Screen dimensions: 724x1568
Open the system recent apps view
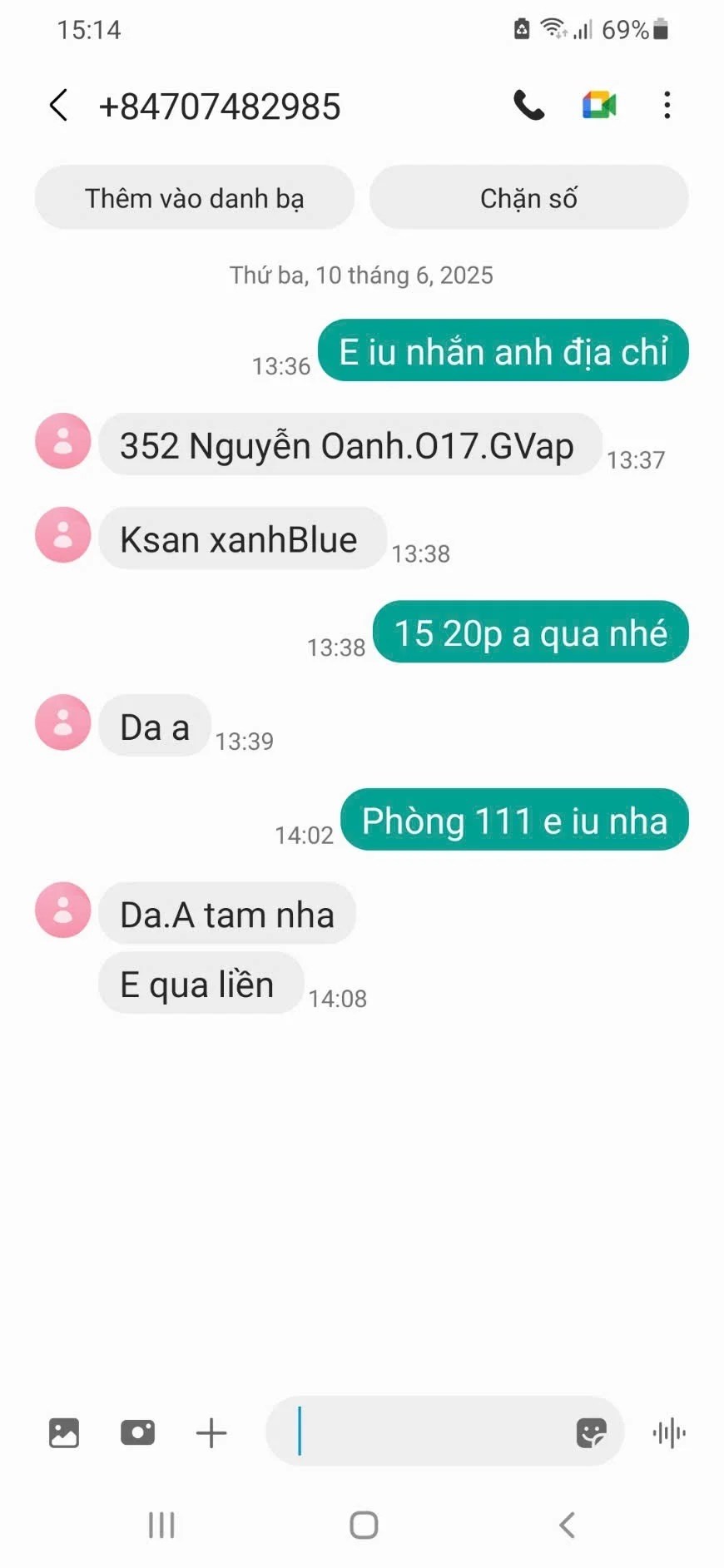[x=161, y=1525]
